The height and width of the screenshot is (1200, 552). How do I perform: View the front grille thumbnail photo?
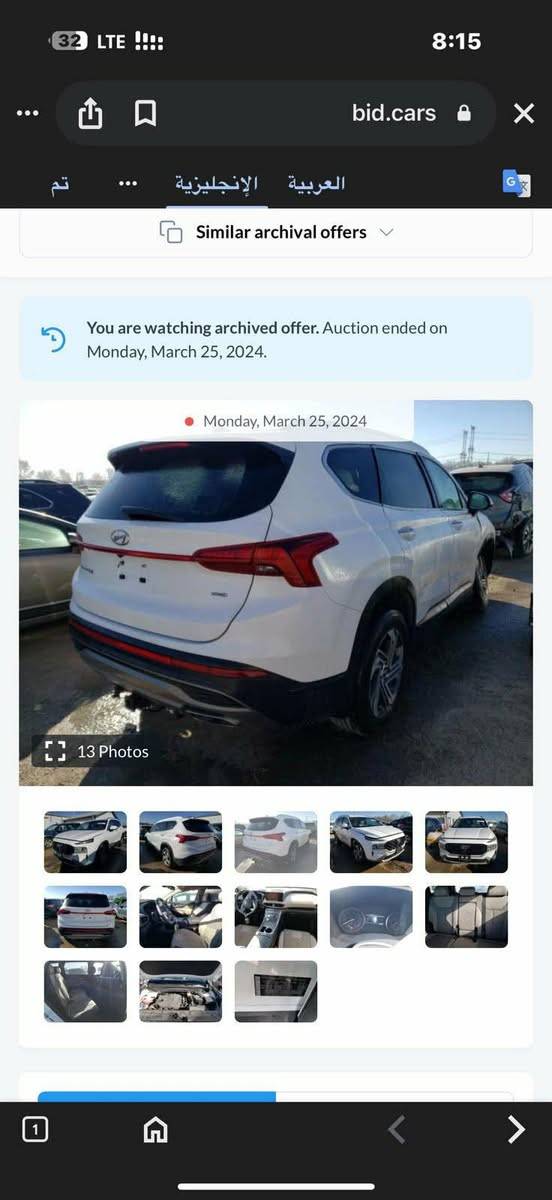(x=466, y=842)
